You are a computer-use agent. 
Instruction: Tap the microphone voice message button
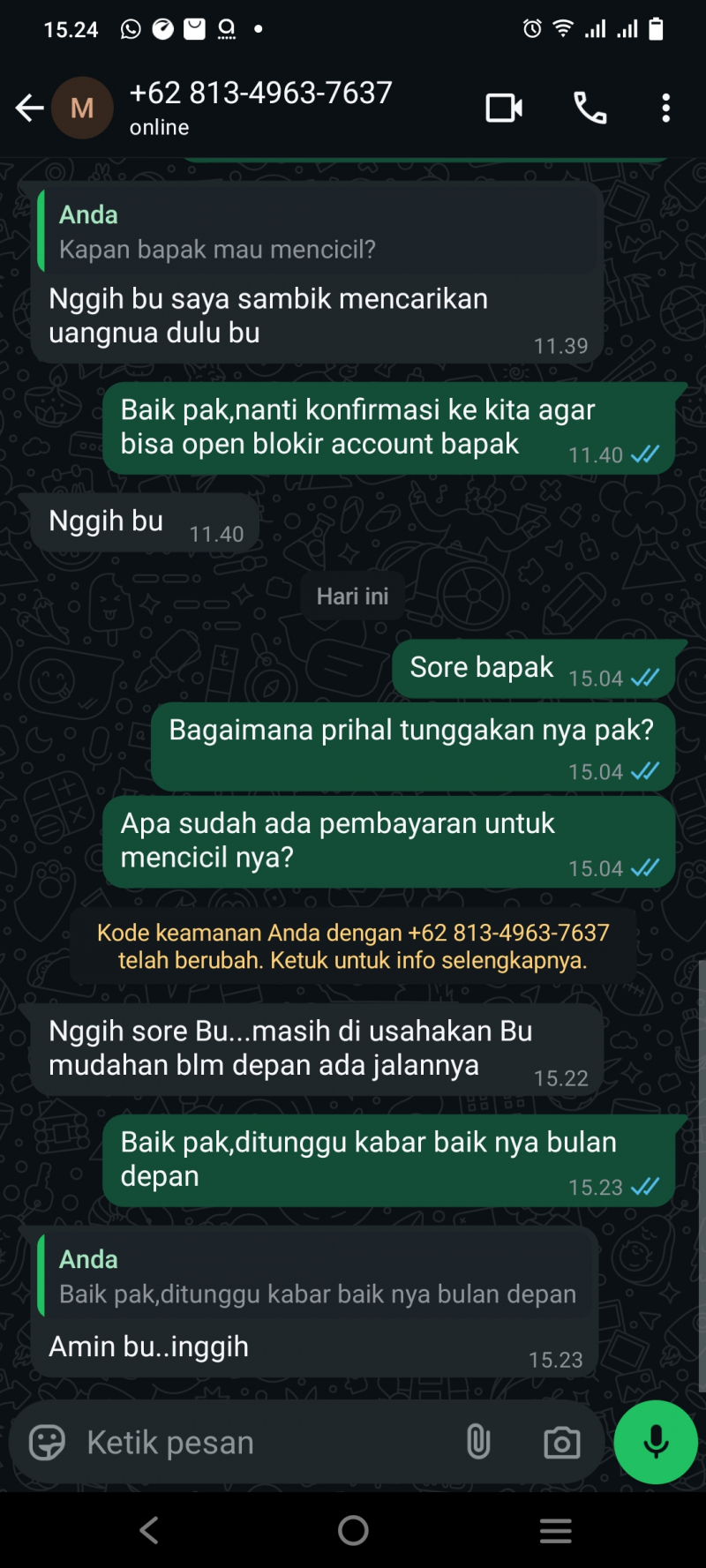656,1443
